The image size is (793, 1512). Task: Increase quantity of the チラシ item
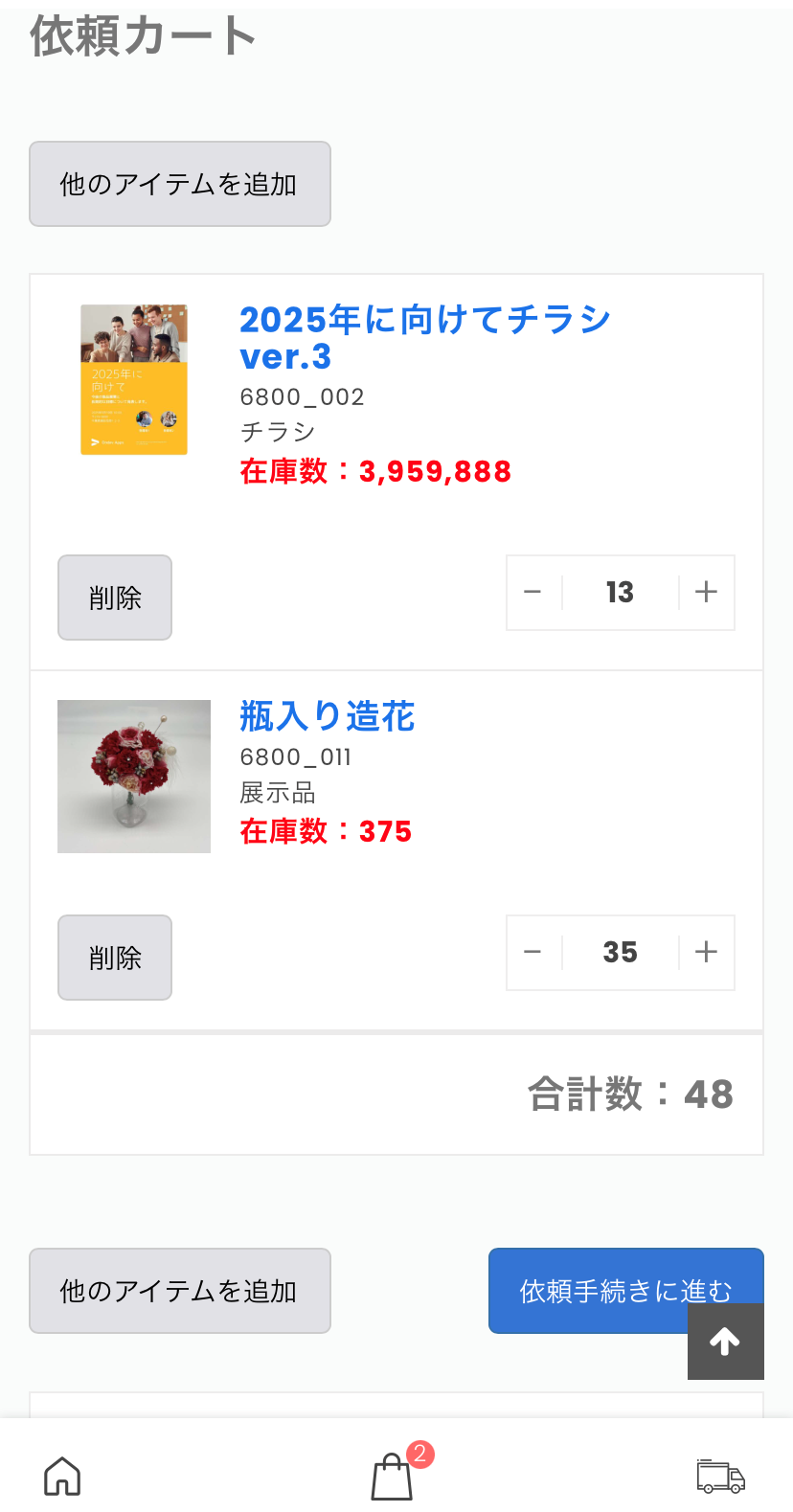pos(707,593)
